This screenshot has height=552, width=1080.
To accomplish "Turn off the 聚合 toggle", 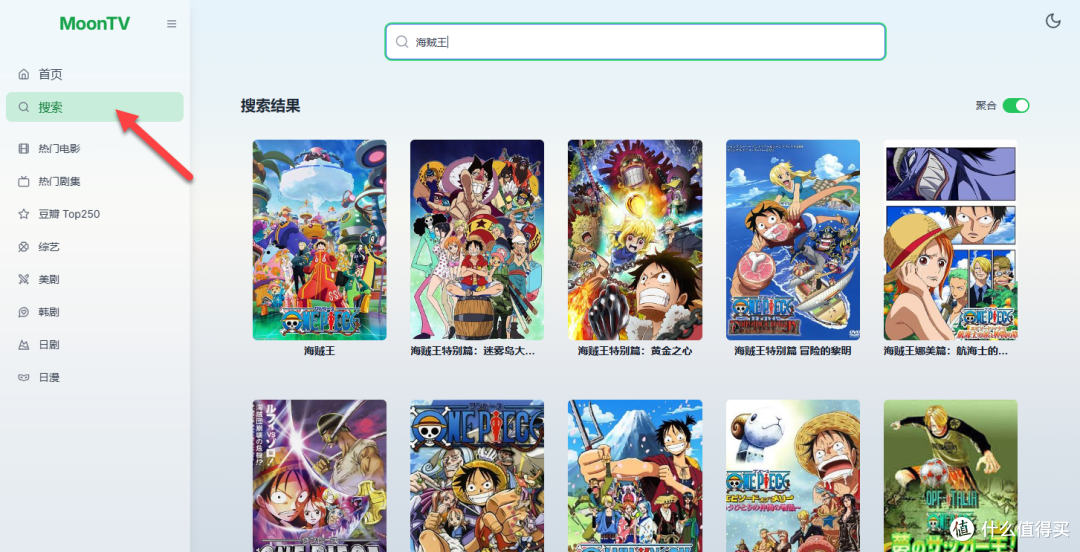I will [x=1015, y=106].
